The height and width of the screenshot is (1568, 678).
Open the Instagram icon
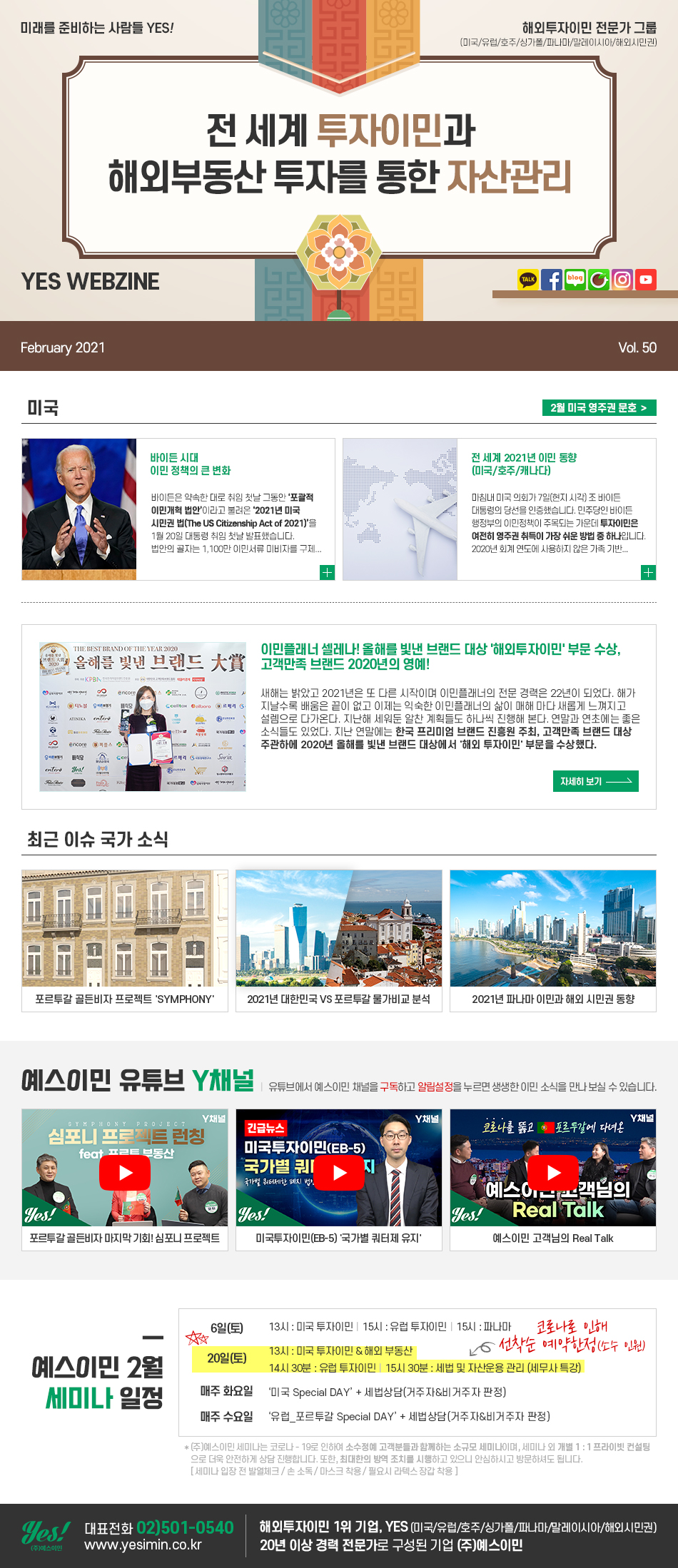click(x=622, y=280)
